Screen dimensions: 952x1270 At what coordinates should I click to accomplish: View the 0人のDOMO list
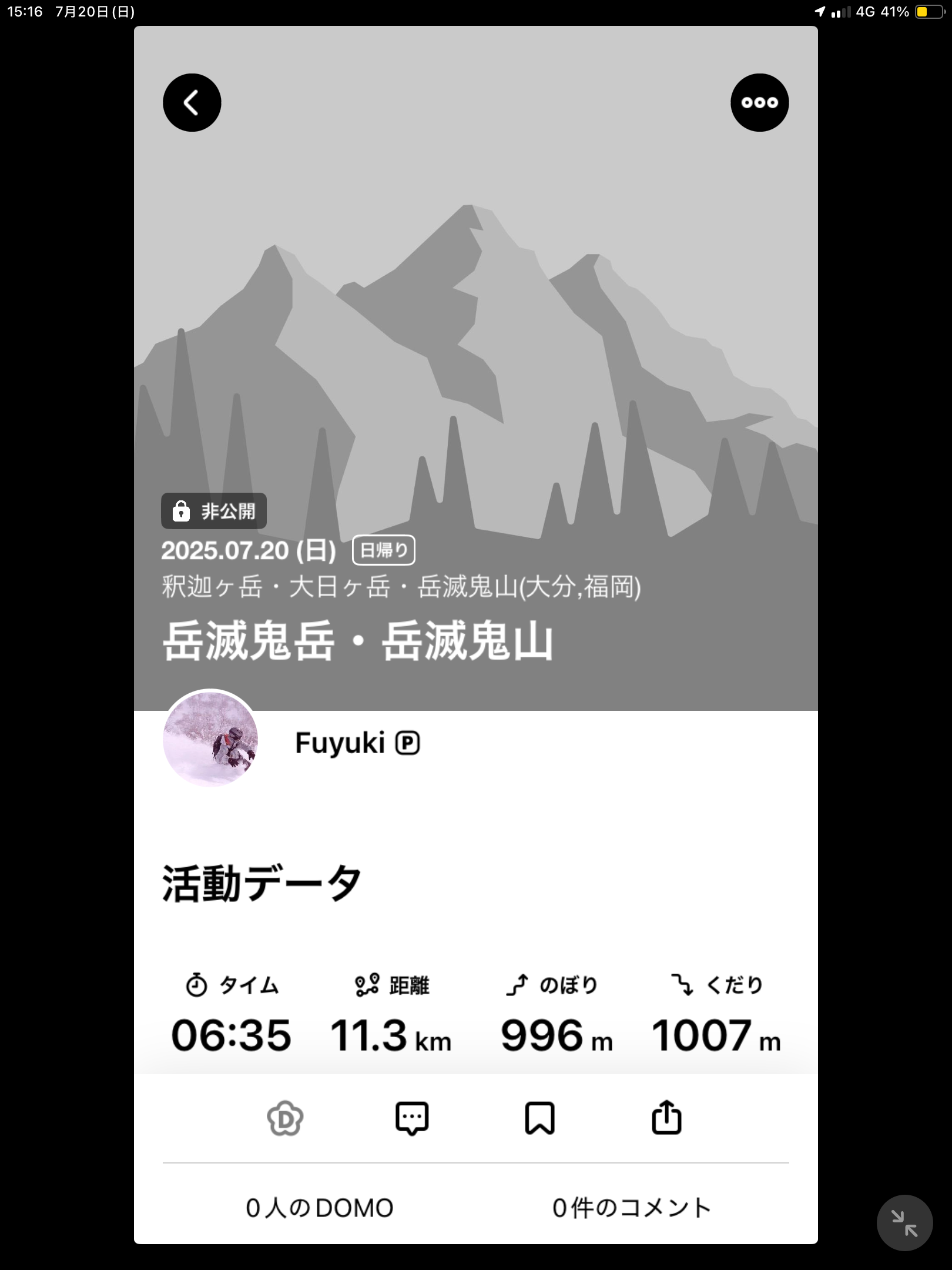coord(320,1208)
